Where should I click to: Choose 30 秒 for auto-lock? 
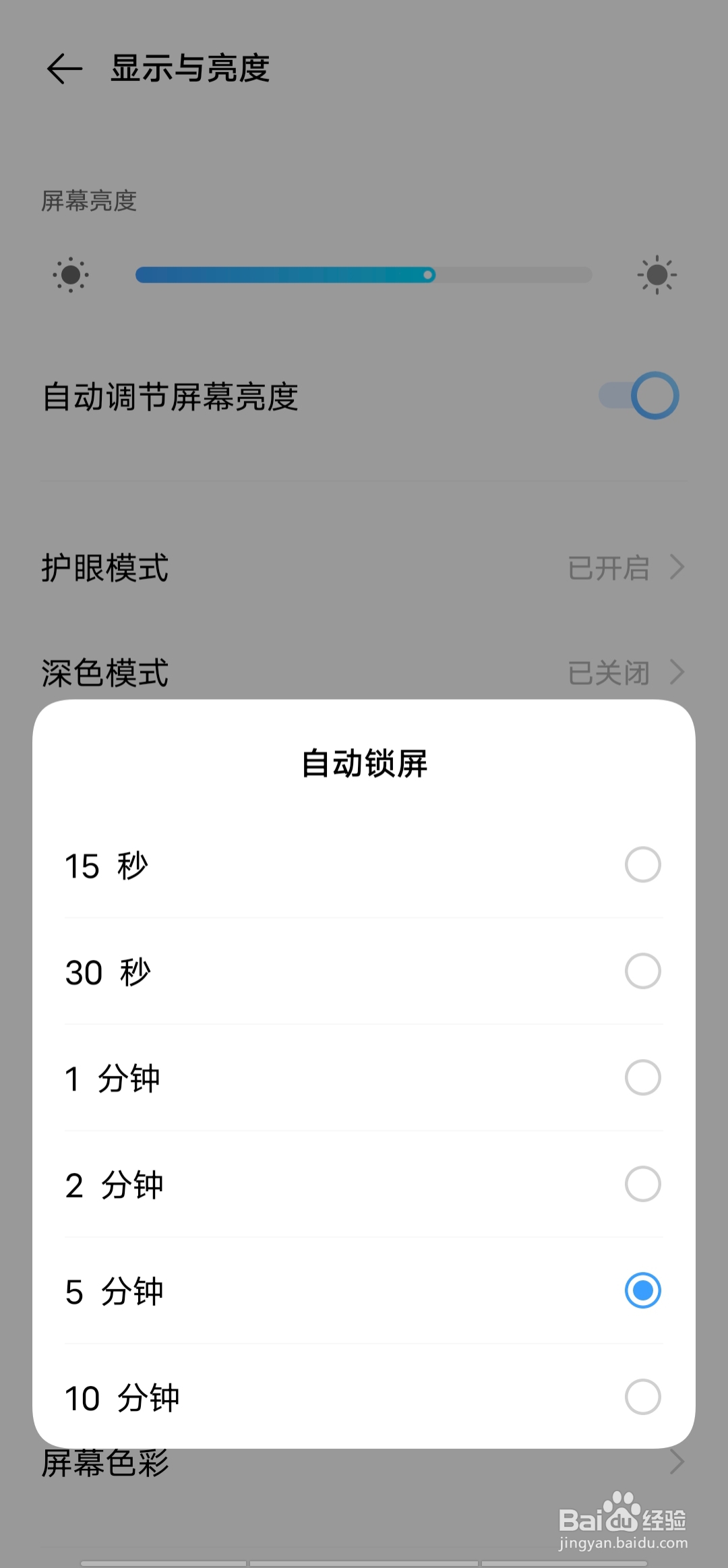pos(364,971)
